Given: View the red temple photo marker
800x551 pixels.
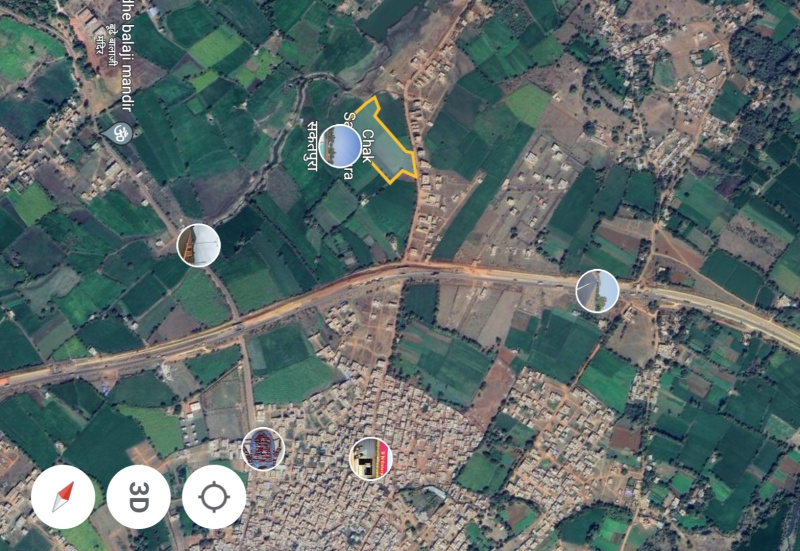Looking at the screenshot, I should [x=263, y=449].
